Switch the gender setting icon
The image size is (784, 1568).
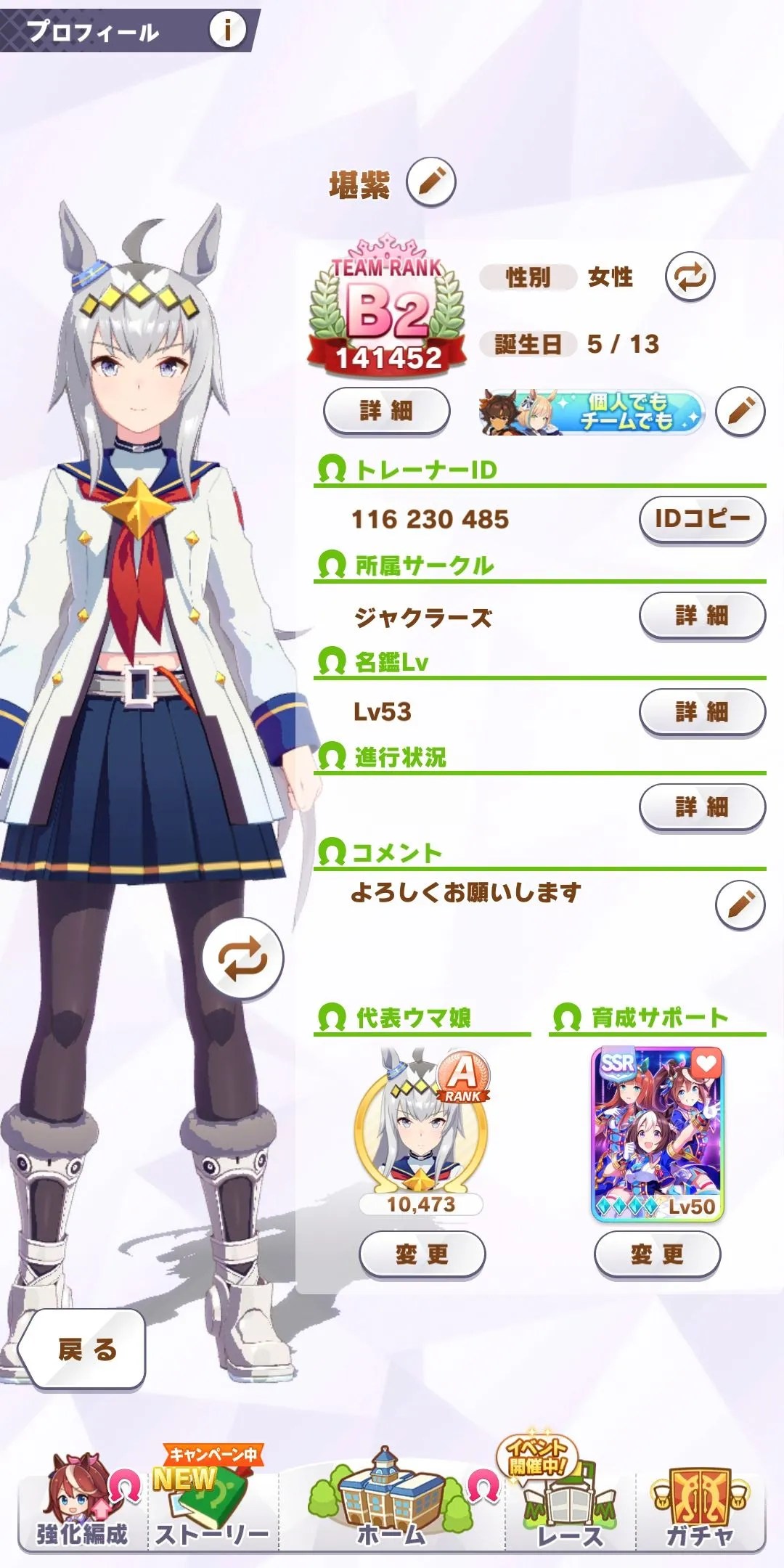(x=690, y=277)
